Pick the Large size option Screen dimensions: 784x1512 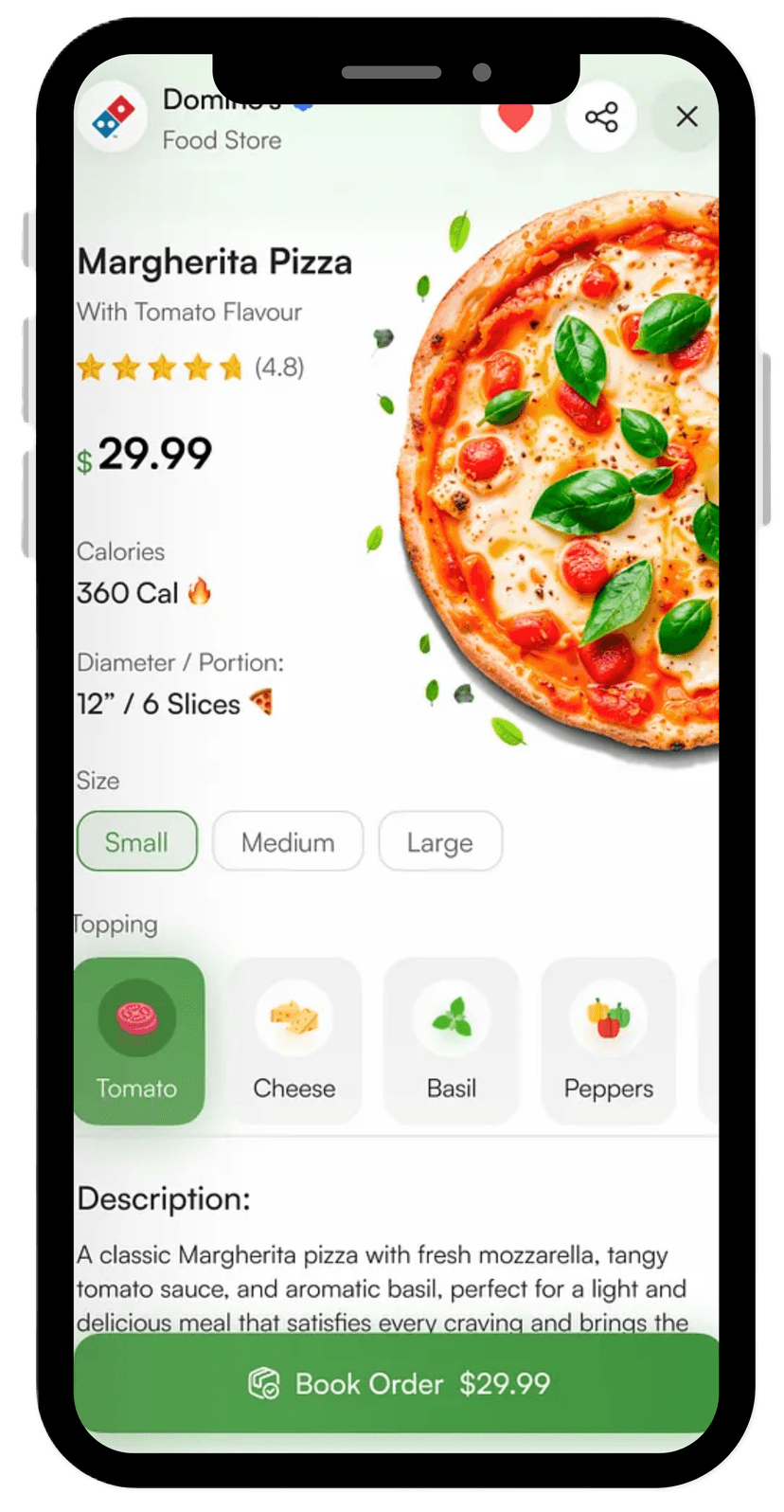pos(440,841)
